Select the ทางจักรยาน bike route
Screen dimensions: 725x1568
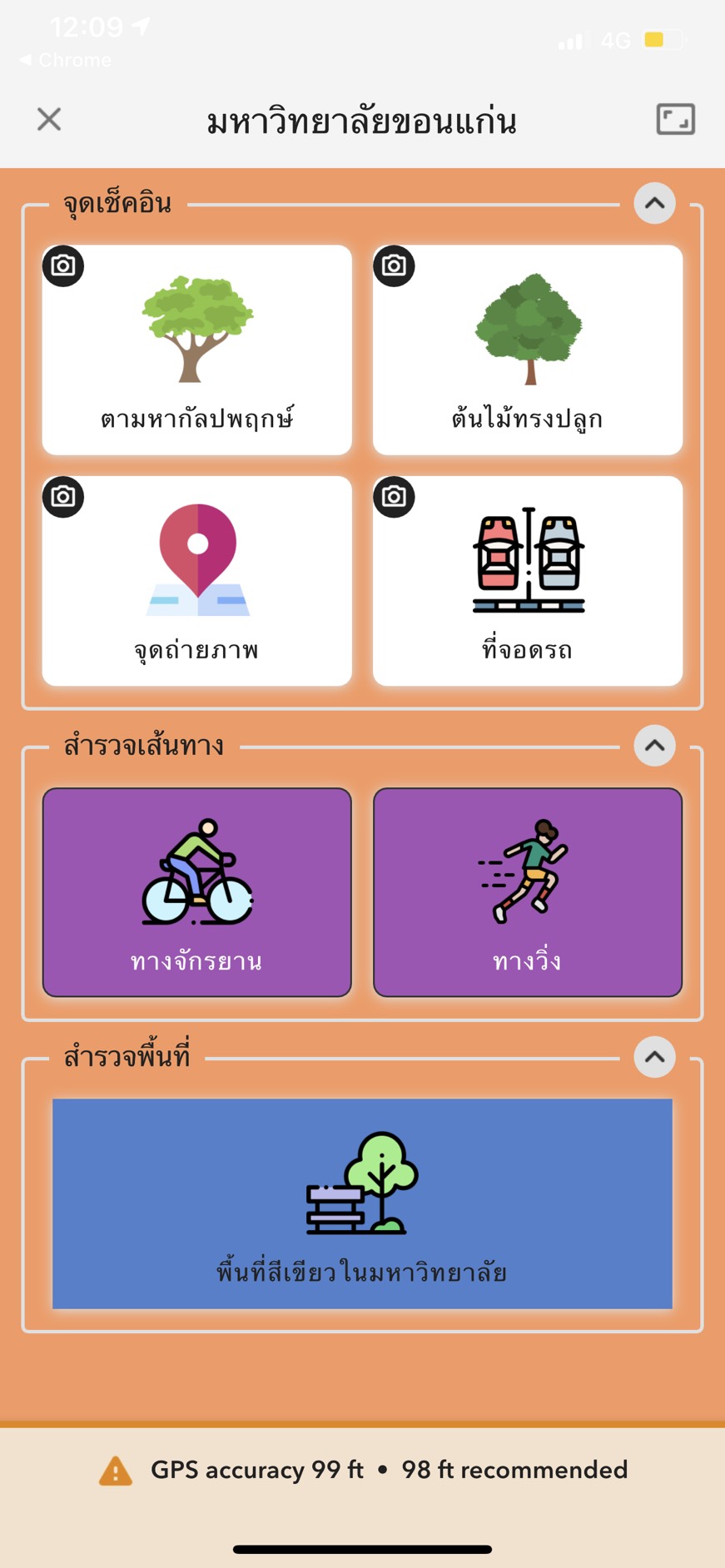pyautogui.click(x=197, y=892)
